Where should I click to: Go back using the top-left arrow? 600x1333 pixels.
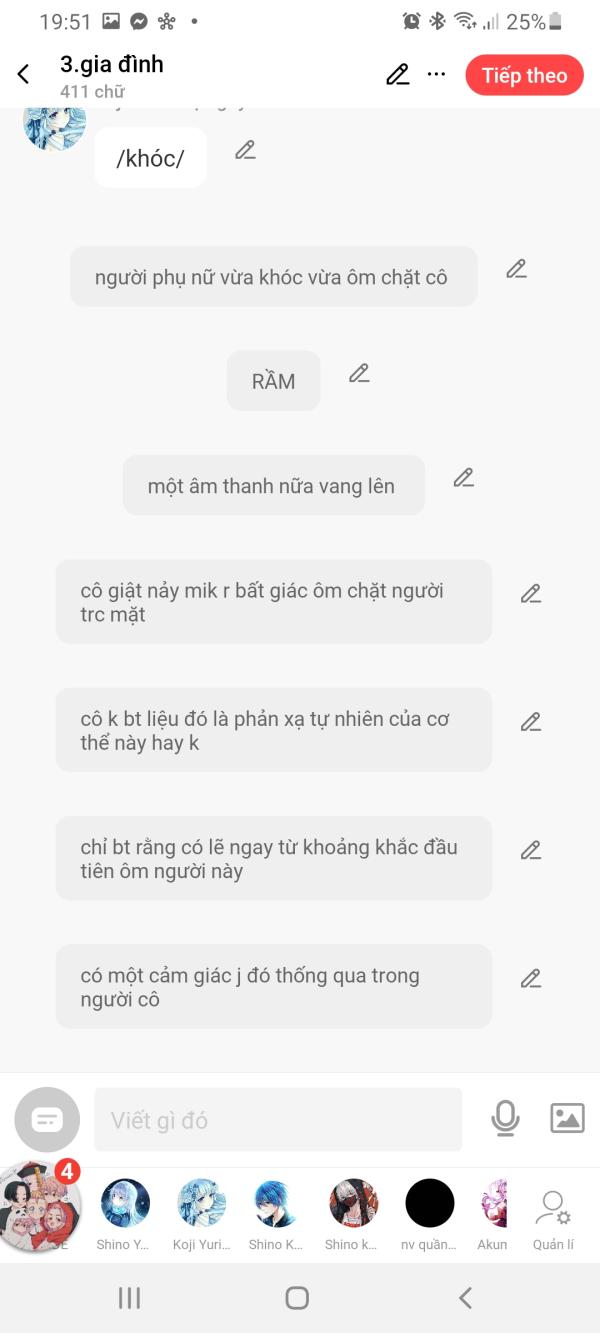pos(24,75)
